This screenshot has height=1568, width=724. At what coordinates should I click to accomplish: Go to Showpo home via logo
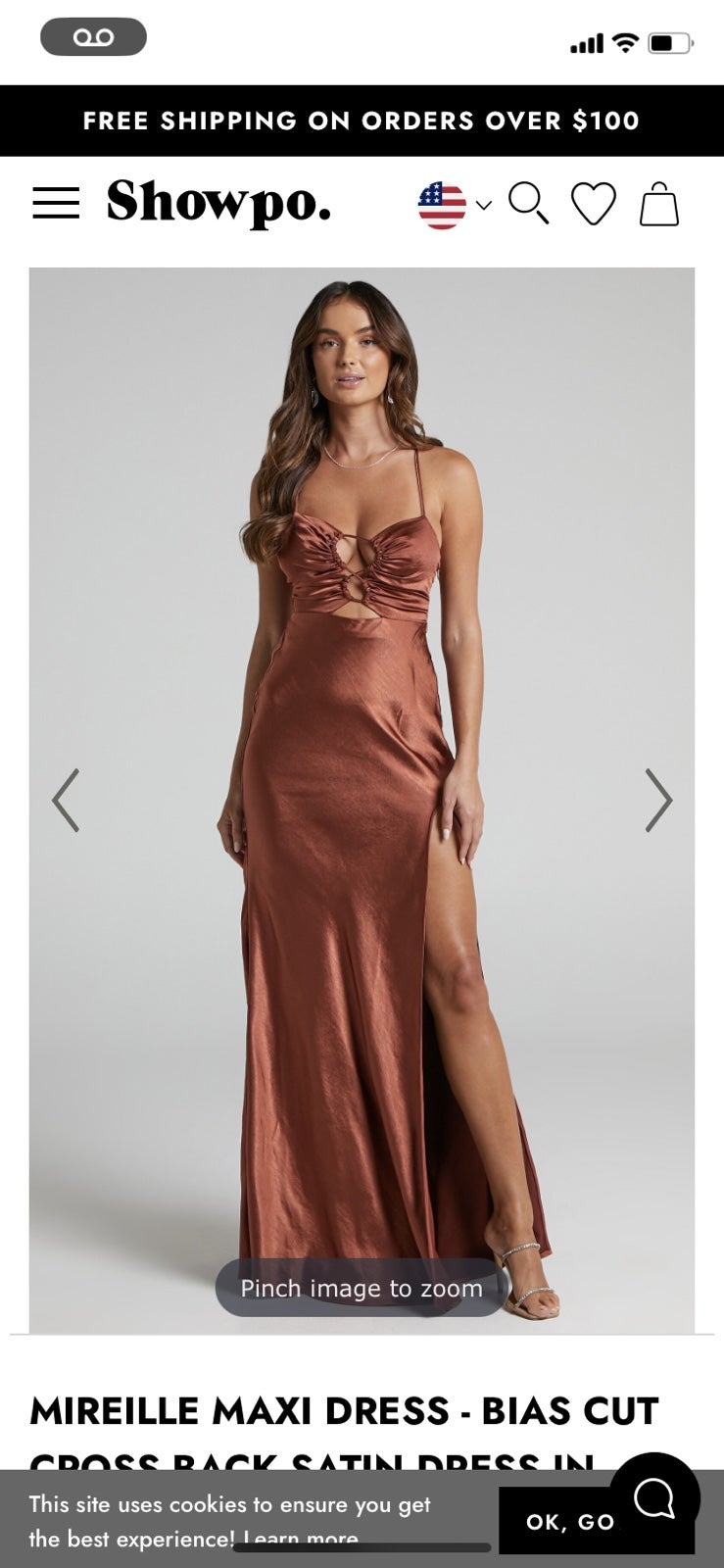(218, 203)
